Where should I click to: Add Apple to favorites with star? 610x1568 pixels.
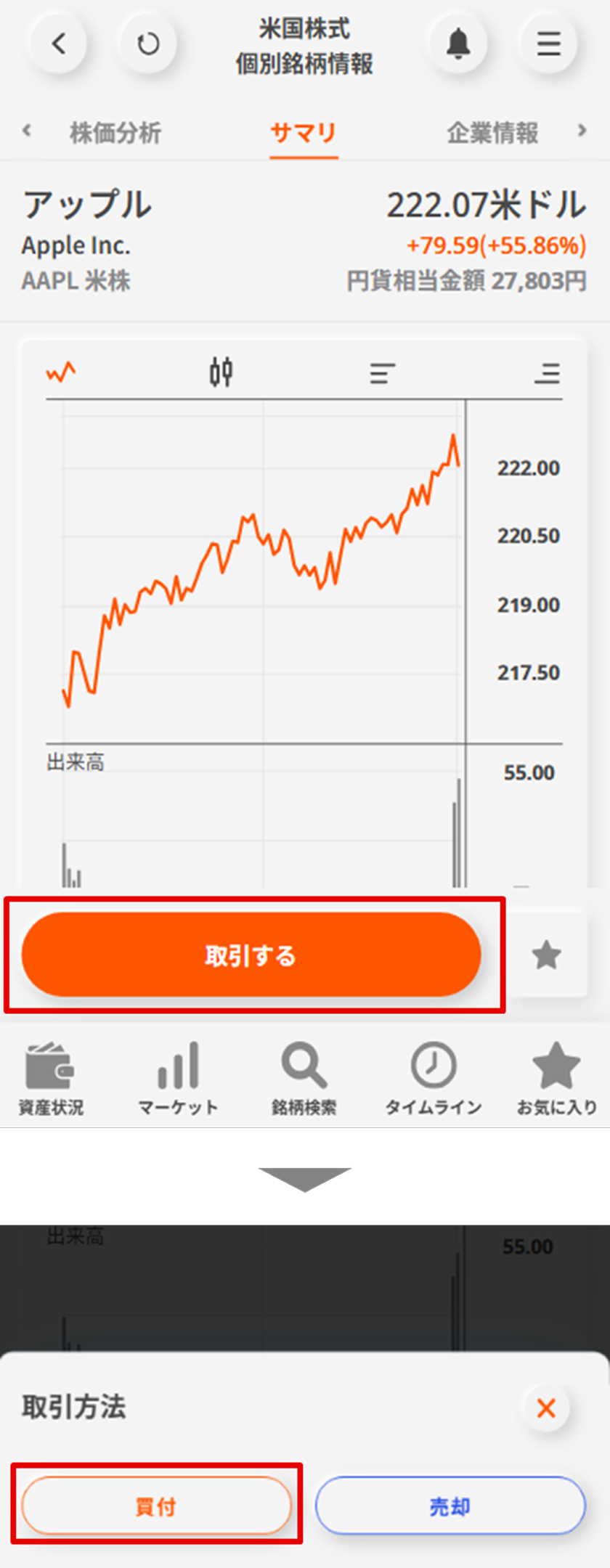547,955
